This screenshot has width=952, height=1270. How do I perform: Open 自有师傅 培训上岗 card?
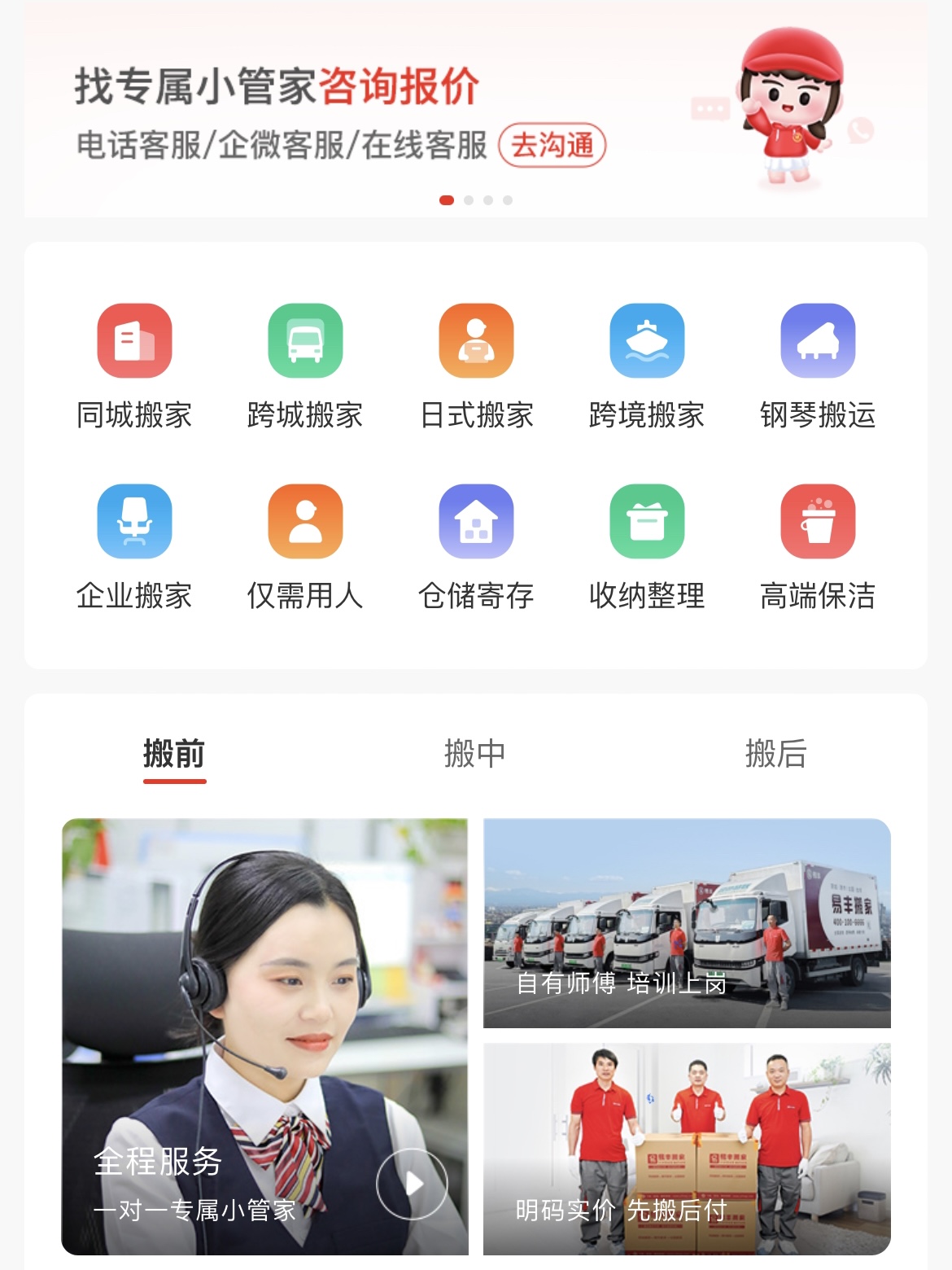687,923
